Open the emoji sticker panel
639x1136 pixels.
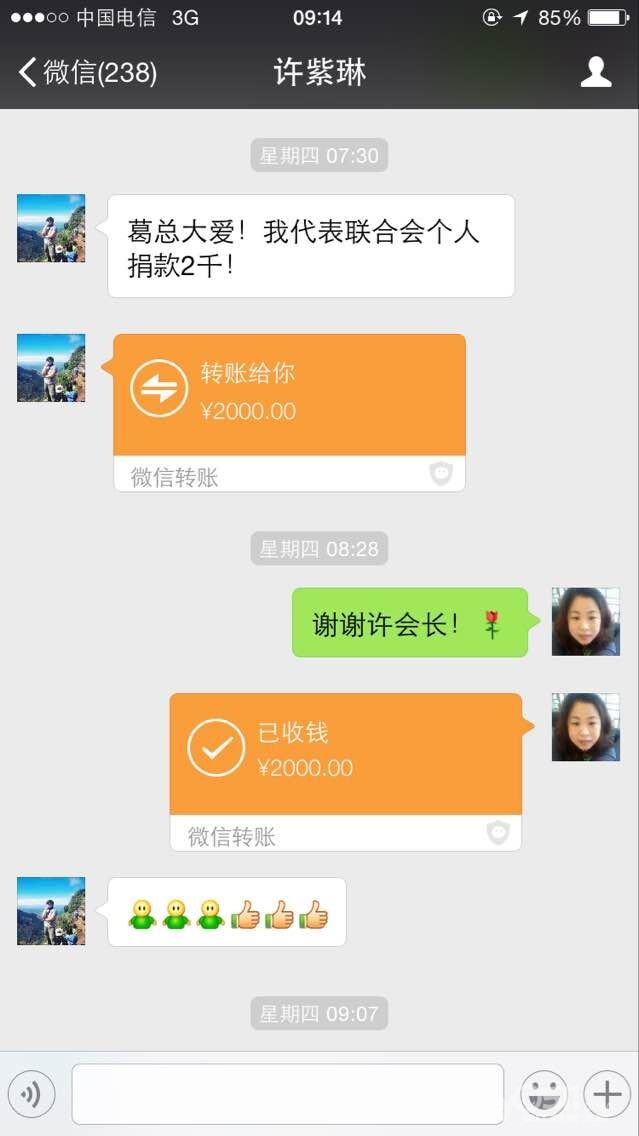pyautogui.click(x=544, y=1094)
